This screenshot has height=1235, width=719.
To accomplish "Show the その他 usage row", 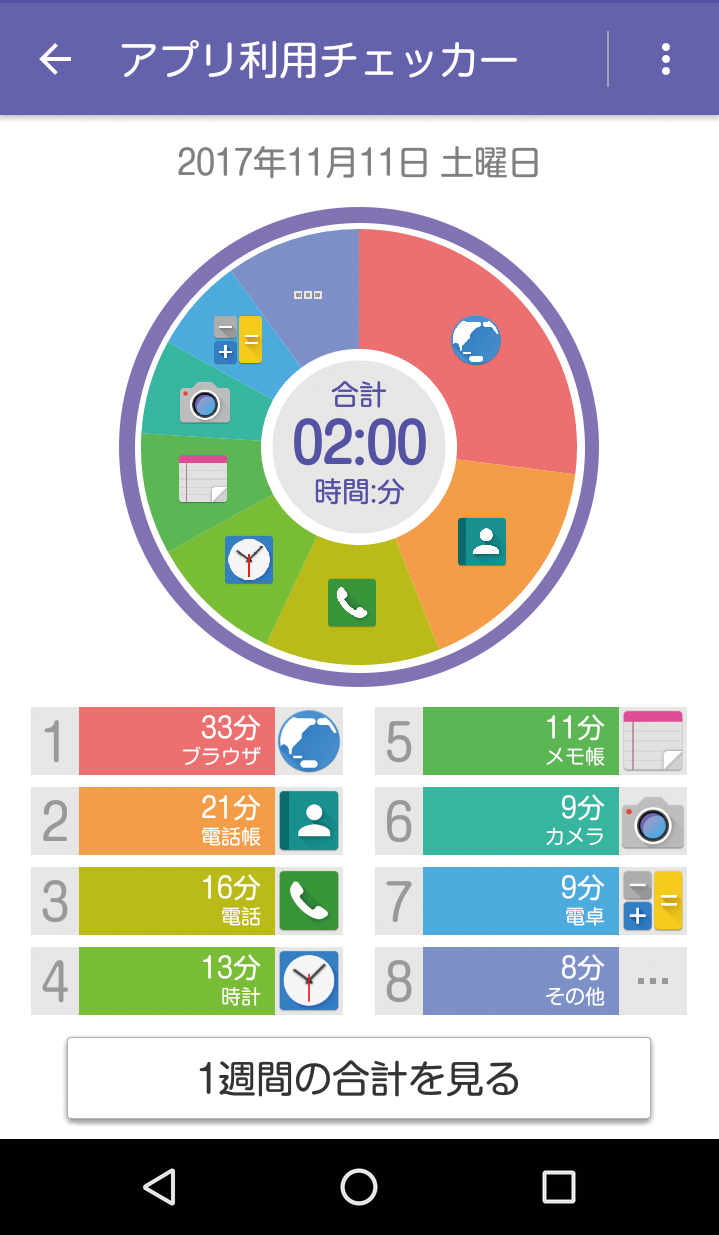I will coord(531,981).
